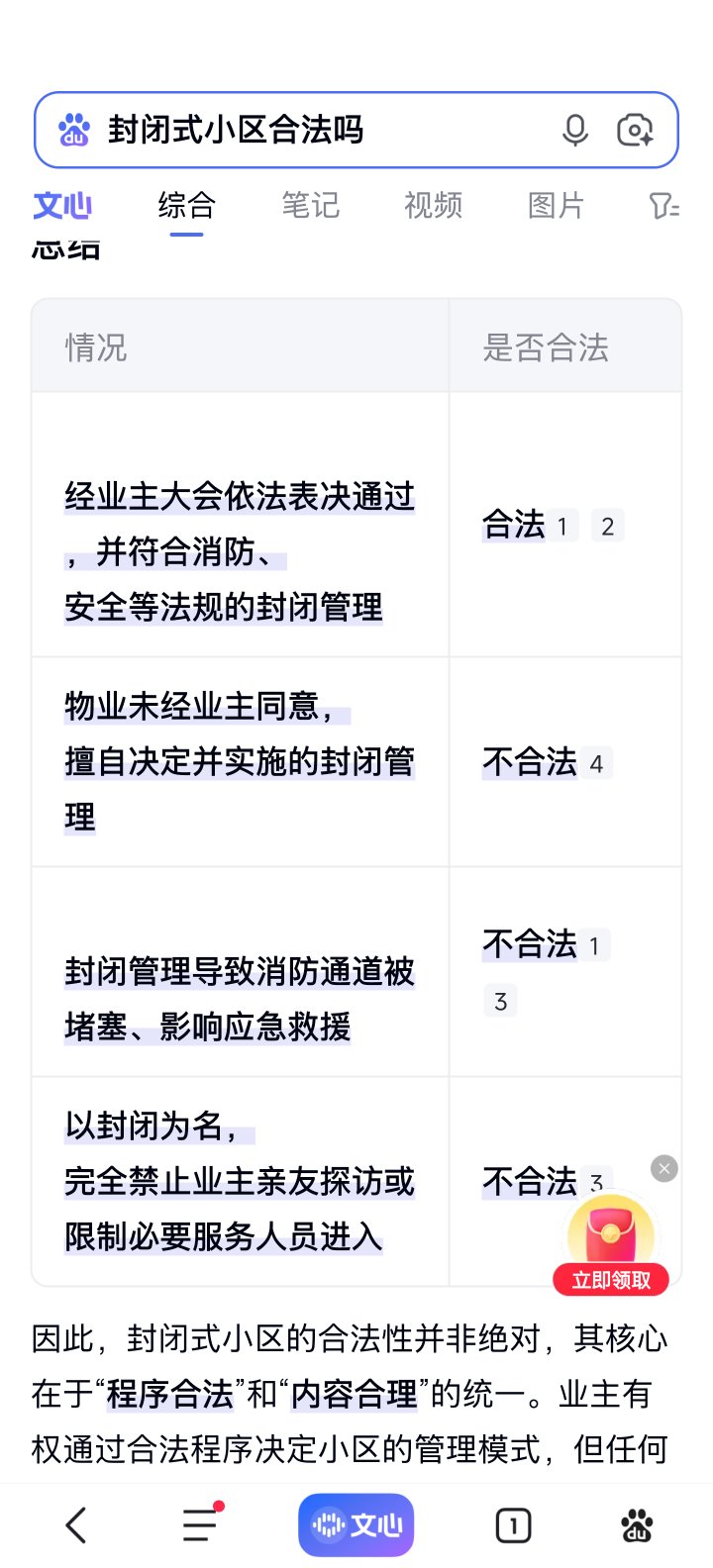Go back with the bottom arrow
The height and width of the screenshot is (1568, 713).
pos(76,1525)
